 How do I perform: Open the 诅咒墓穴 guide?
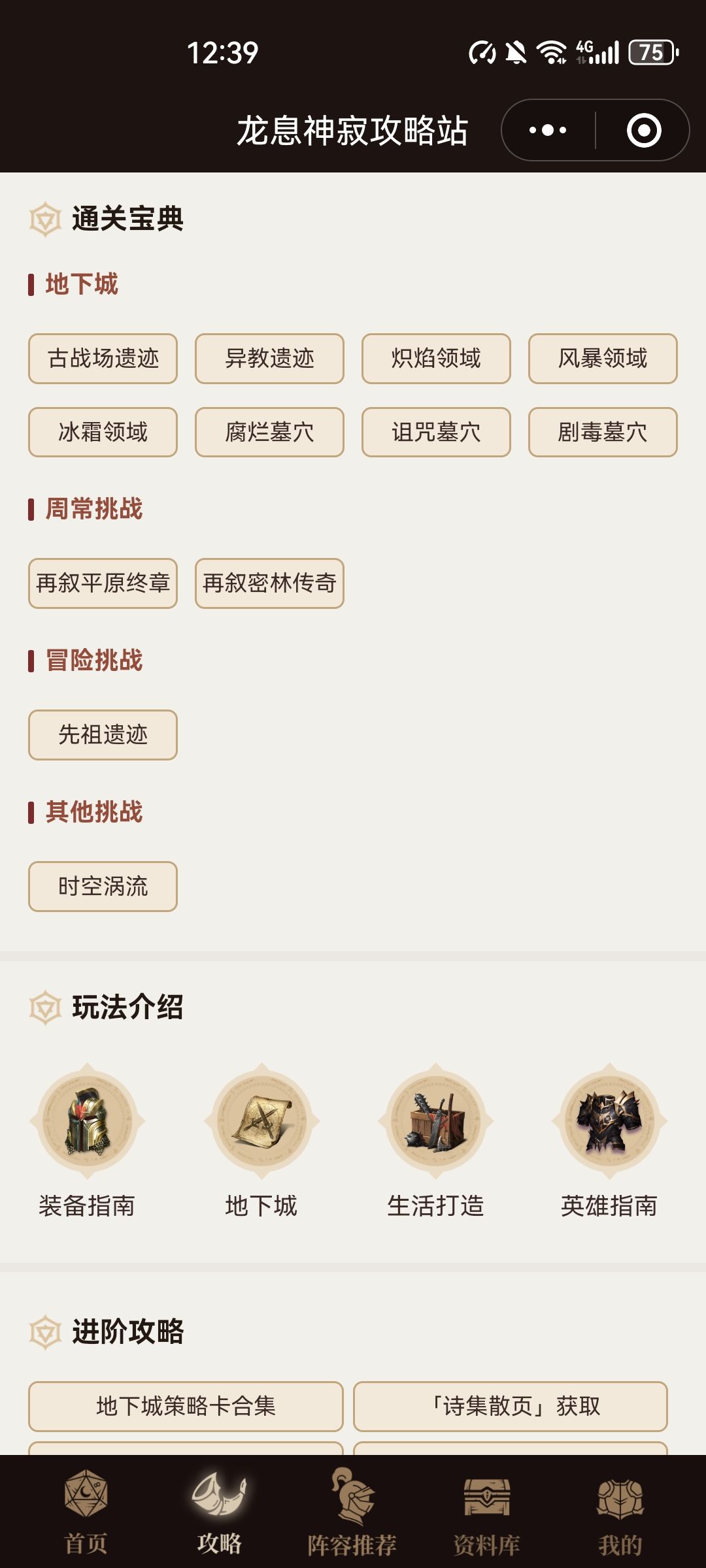click(x=435, y=433)
